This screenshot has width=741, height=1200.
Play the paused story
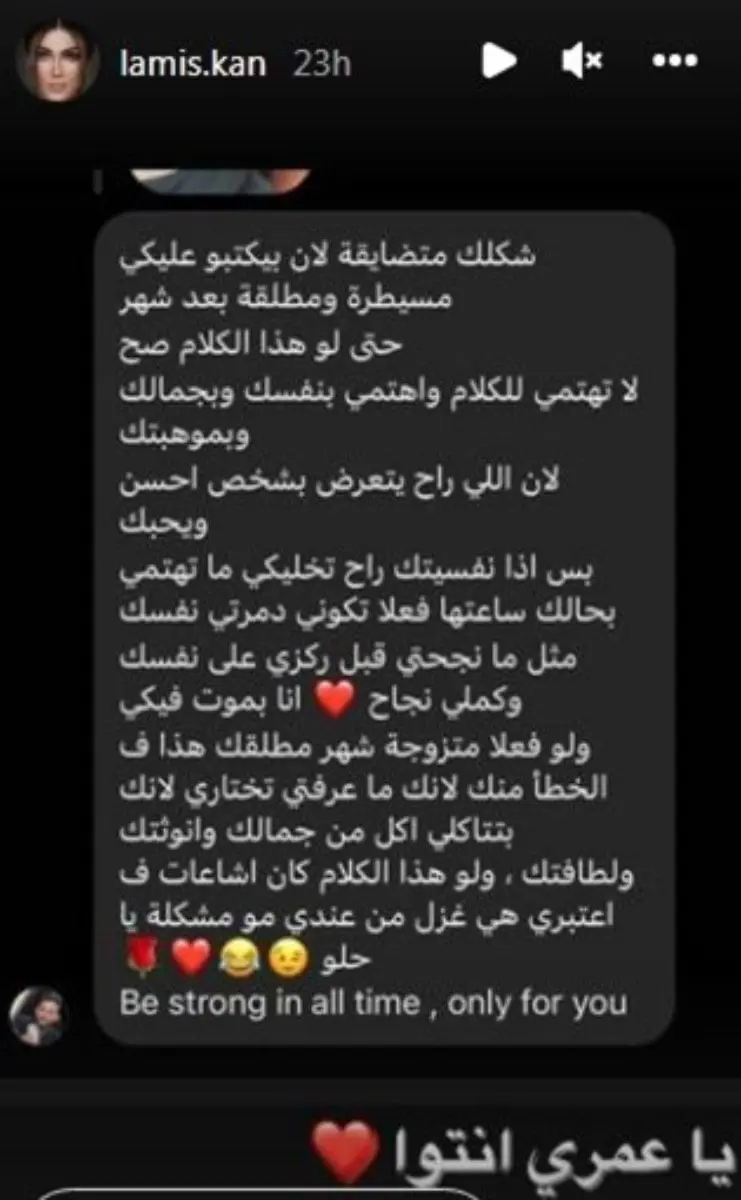coord(498,62)
